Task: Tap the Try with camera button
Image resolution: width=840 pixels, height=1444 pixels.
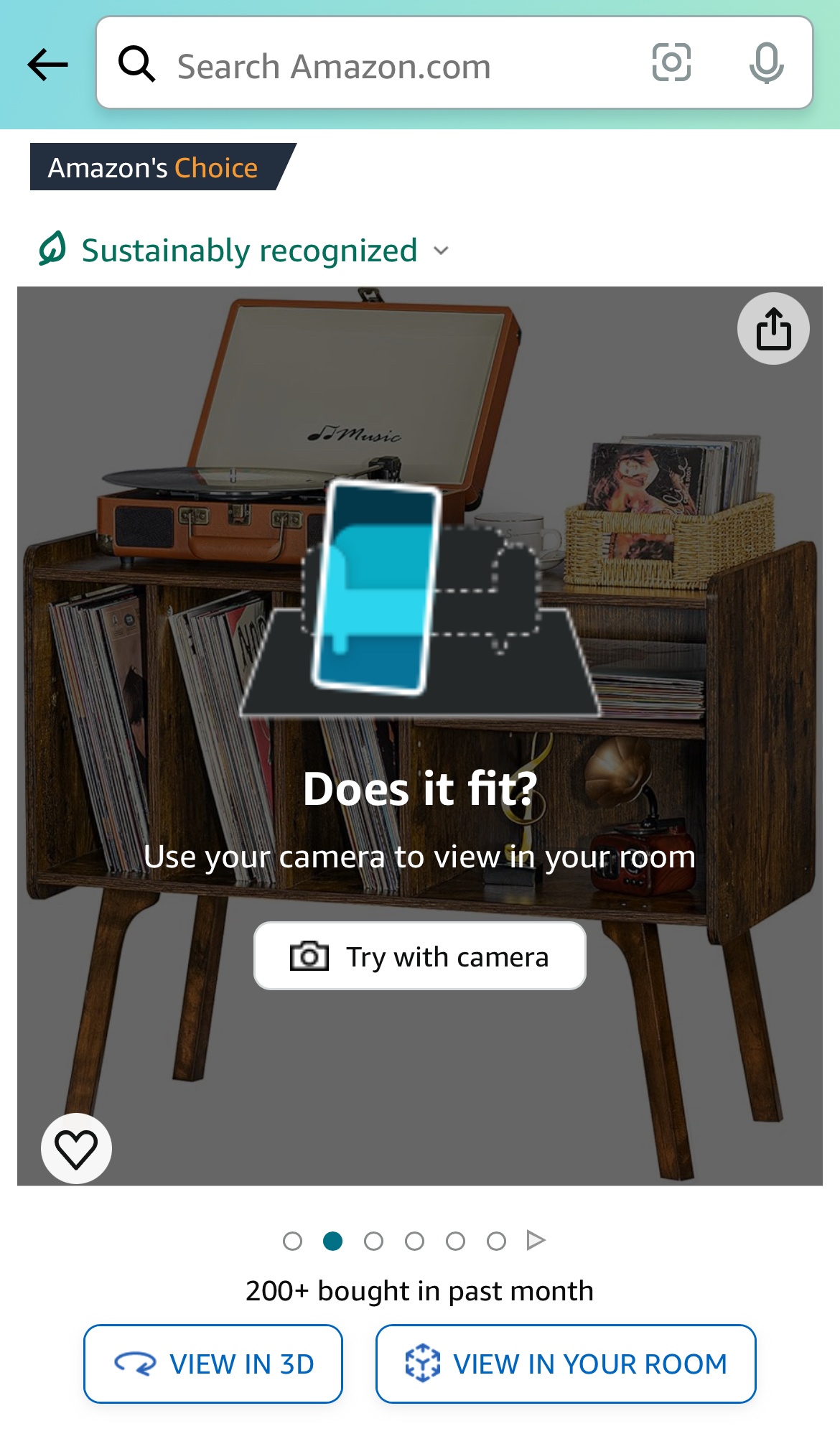Action: (x=420, y=956)
